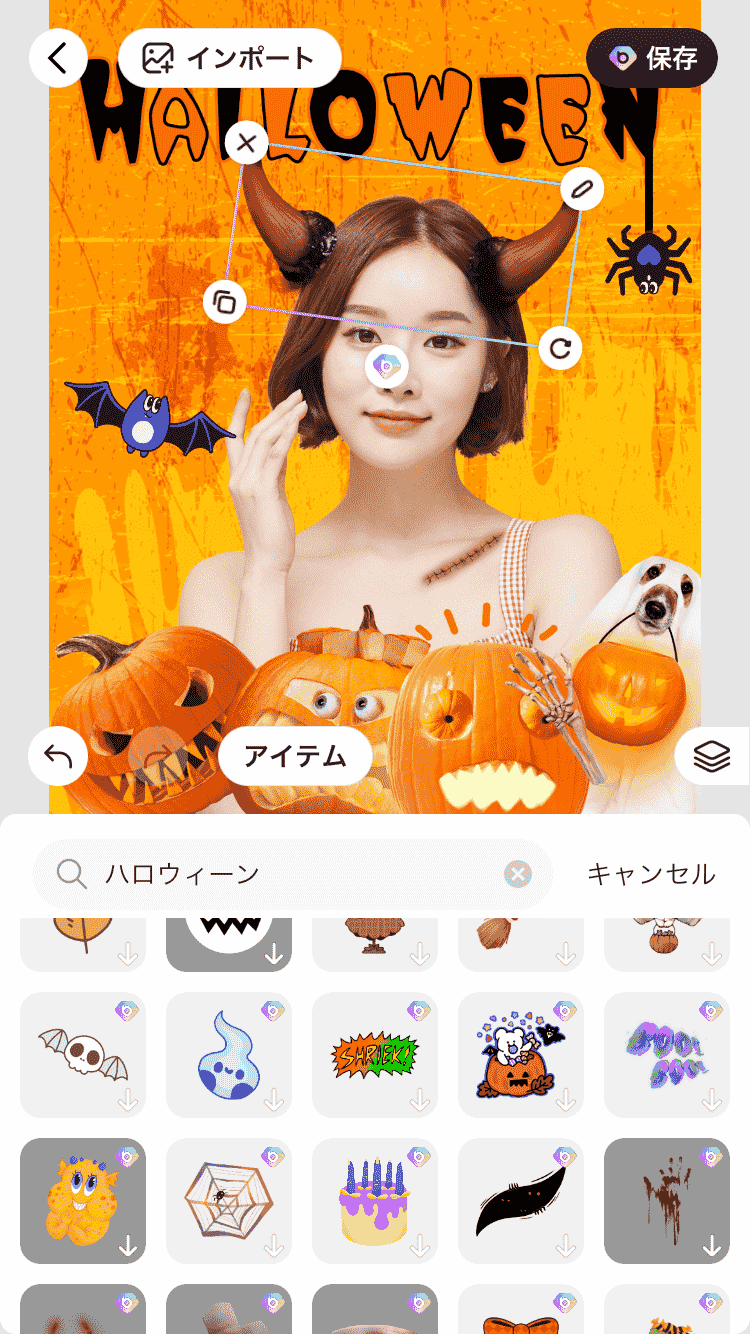This screenshot has width=750, height=1334.
Task: Choose the SHRIEK comic sticker
Action: tap(375, 1054)
